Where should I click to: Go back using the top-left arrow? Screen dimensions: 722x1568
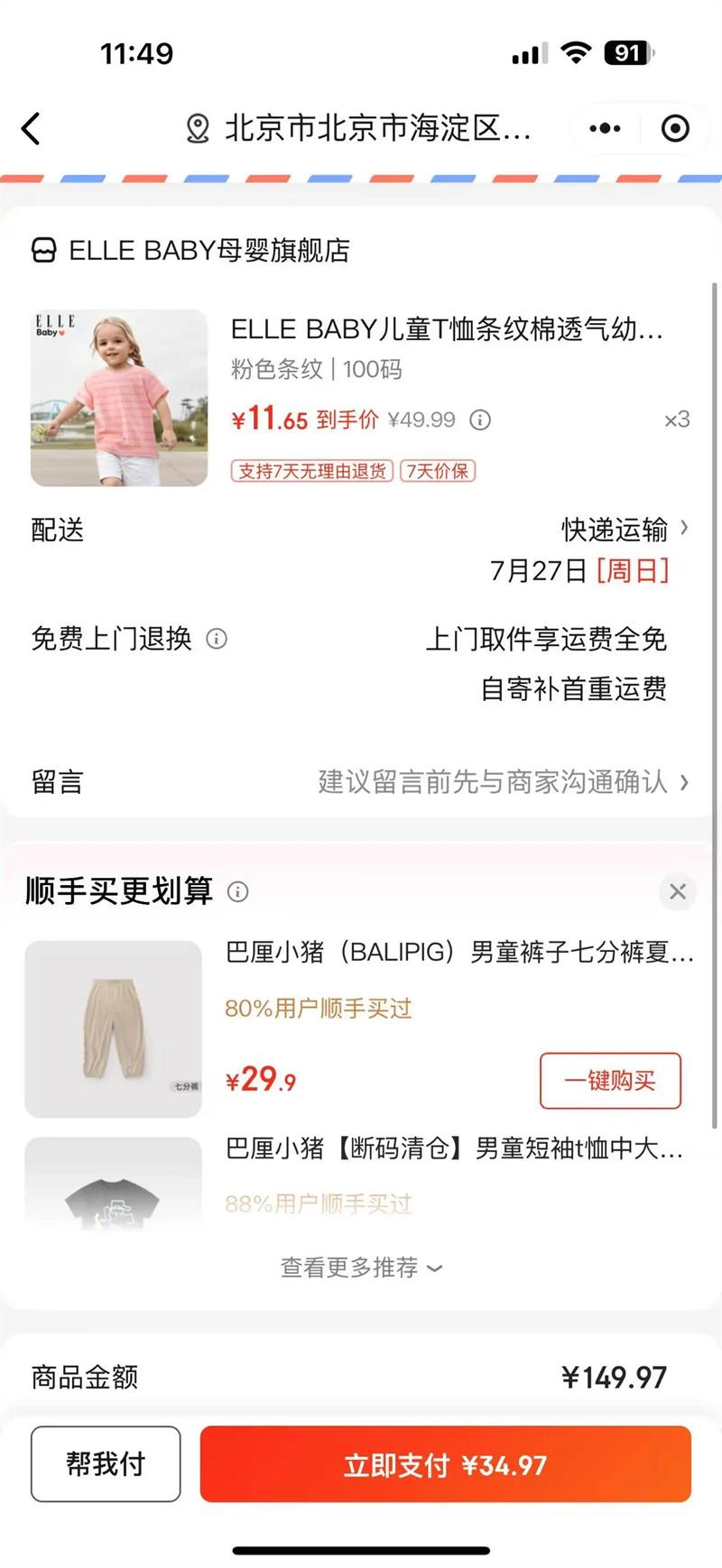(x=32, y=129)
